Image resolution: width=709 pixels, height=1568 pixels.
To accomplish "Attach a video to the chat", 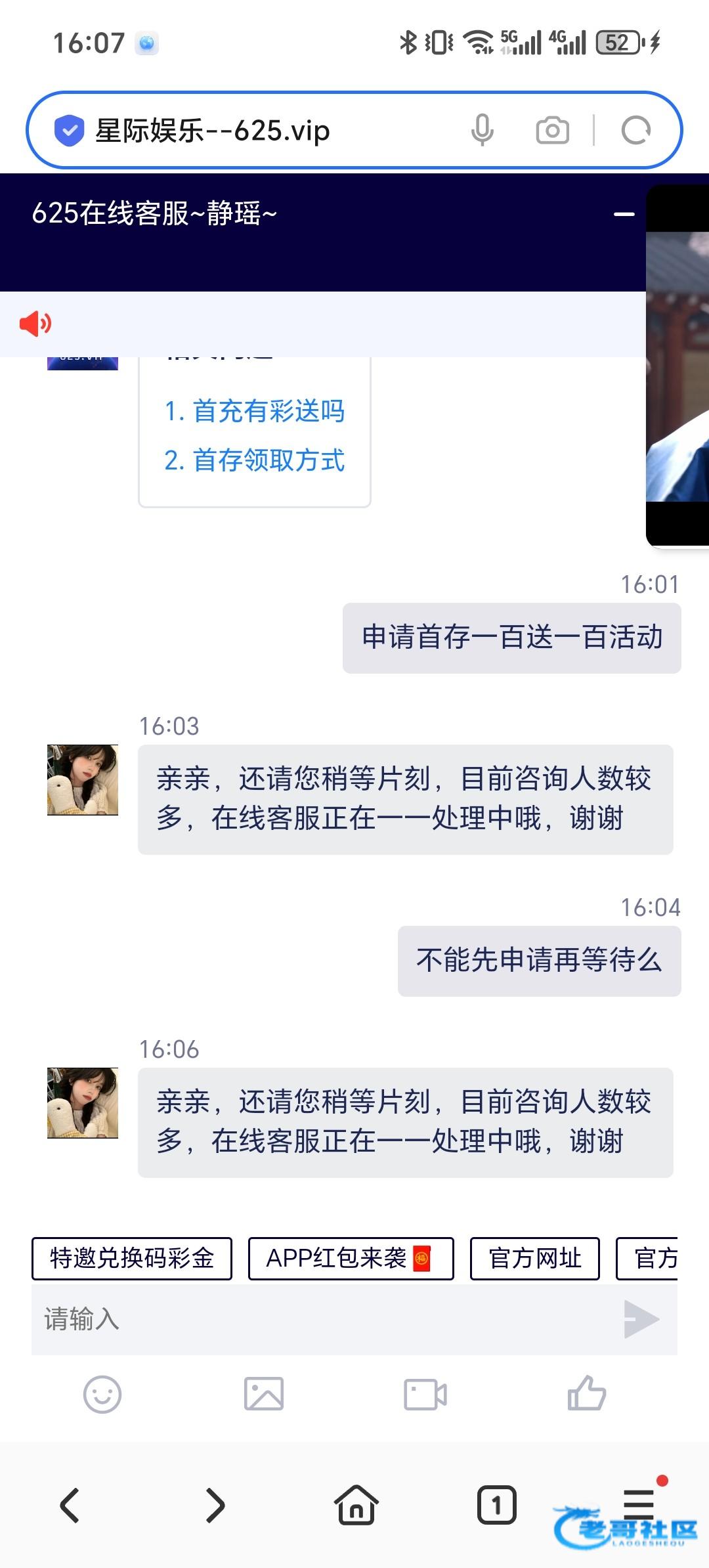I will coord(425,1394).
